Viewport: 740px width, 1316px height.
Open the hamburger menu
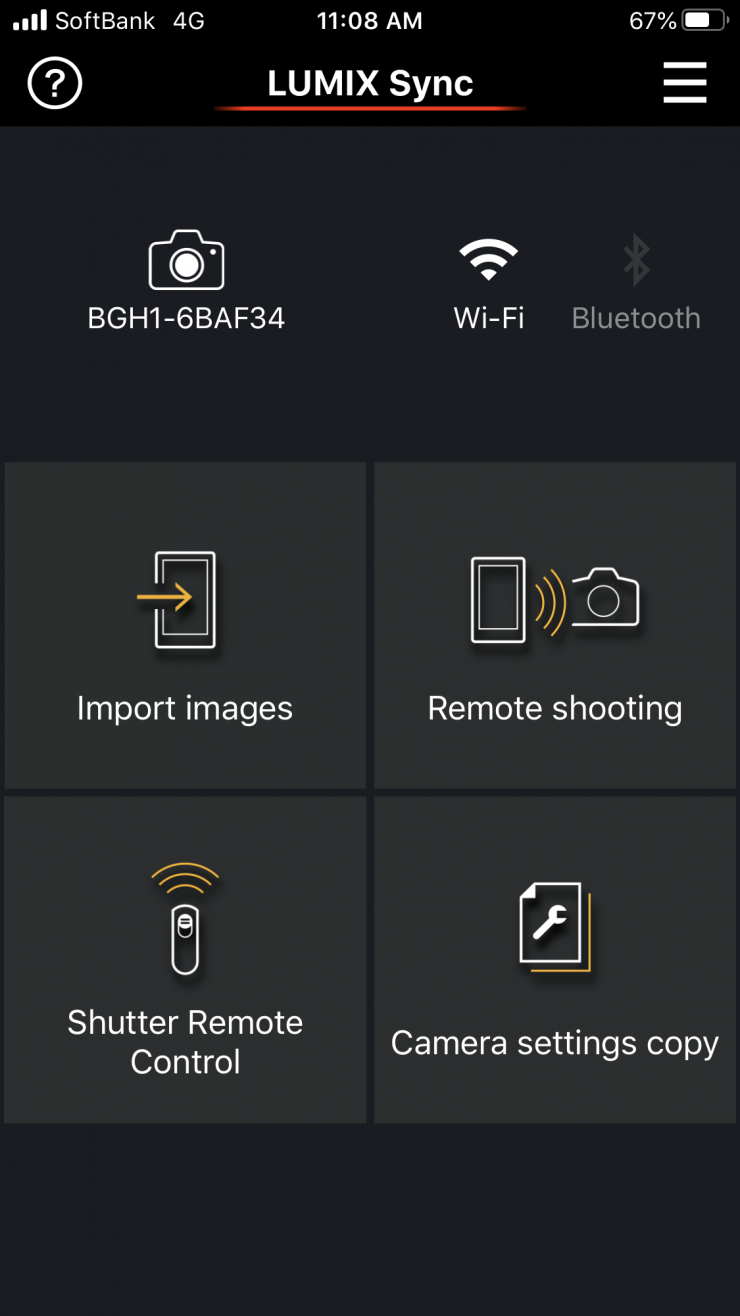(685, 83)
